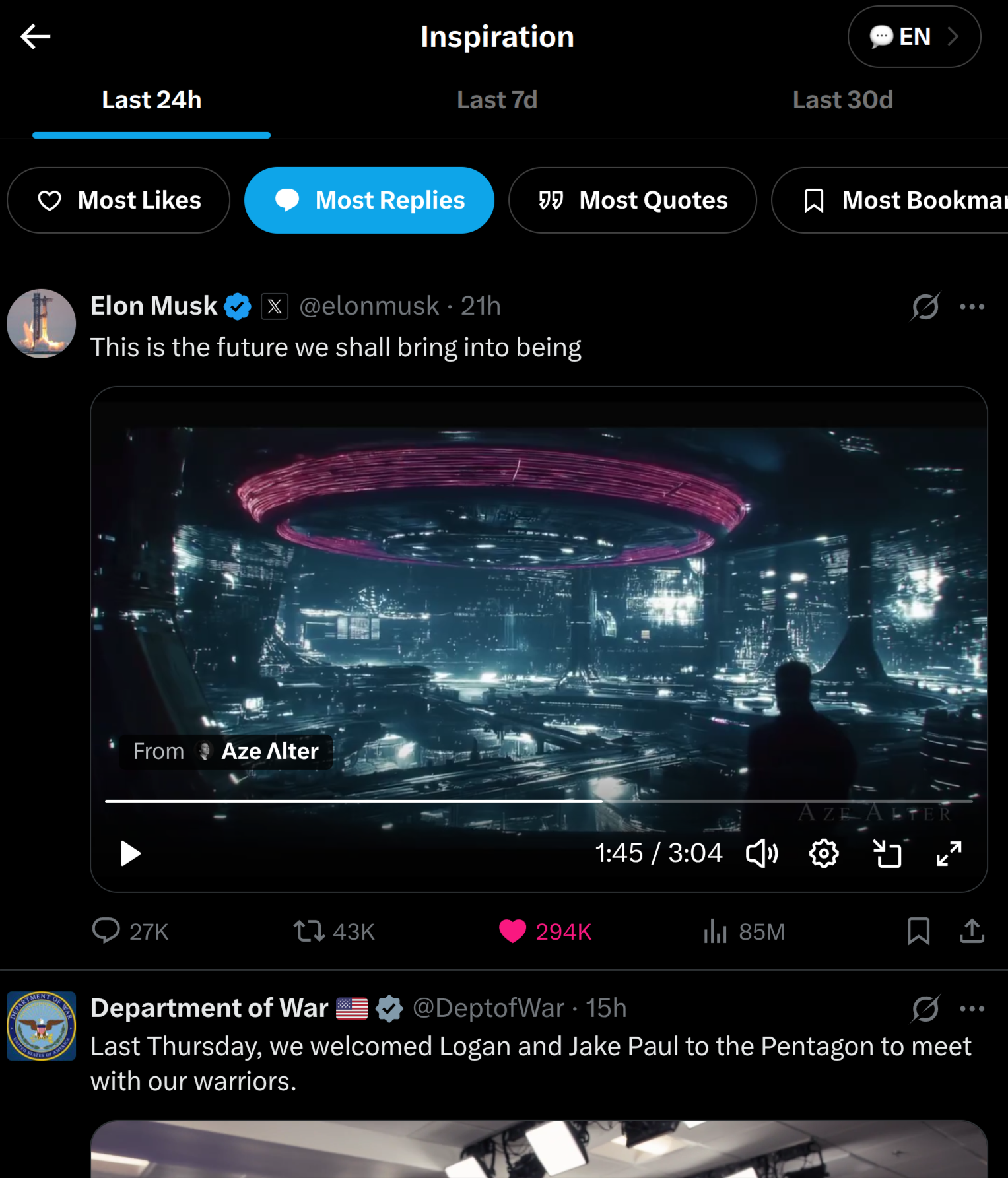Mute the video sound
1008x1178 pixels.
(762, 853)
